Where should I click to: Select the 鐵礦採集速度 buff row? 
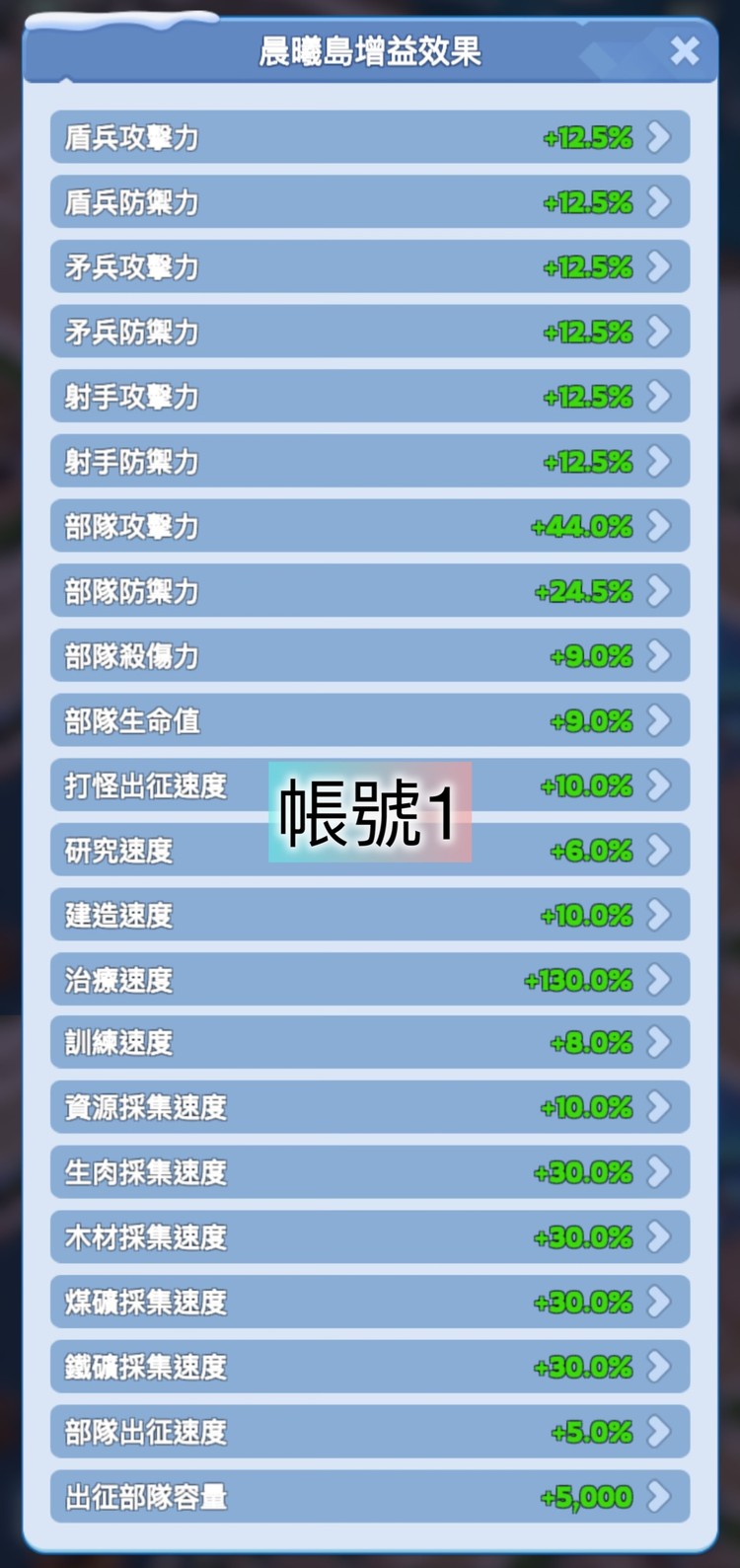659,1367
